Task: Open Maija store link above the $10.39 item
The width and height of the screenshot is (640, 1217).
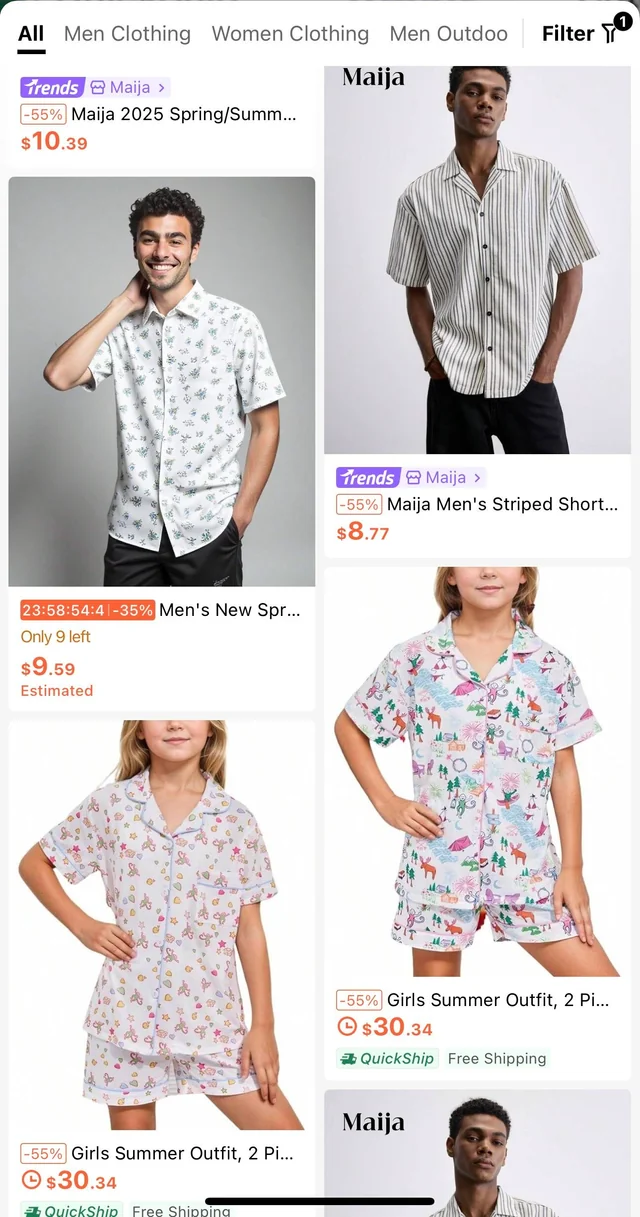Action: click(x=128, y=88)
